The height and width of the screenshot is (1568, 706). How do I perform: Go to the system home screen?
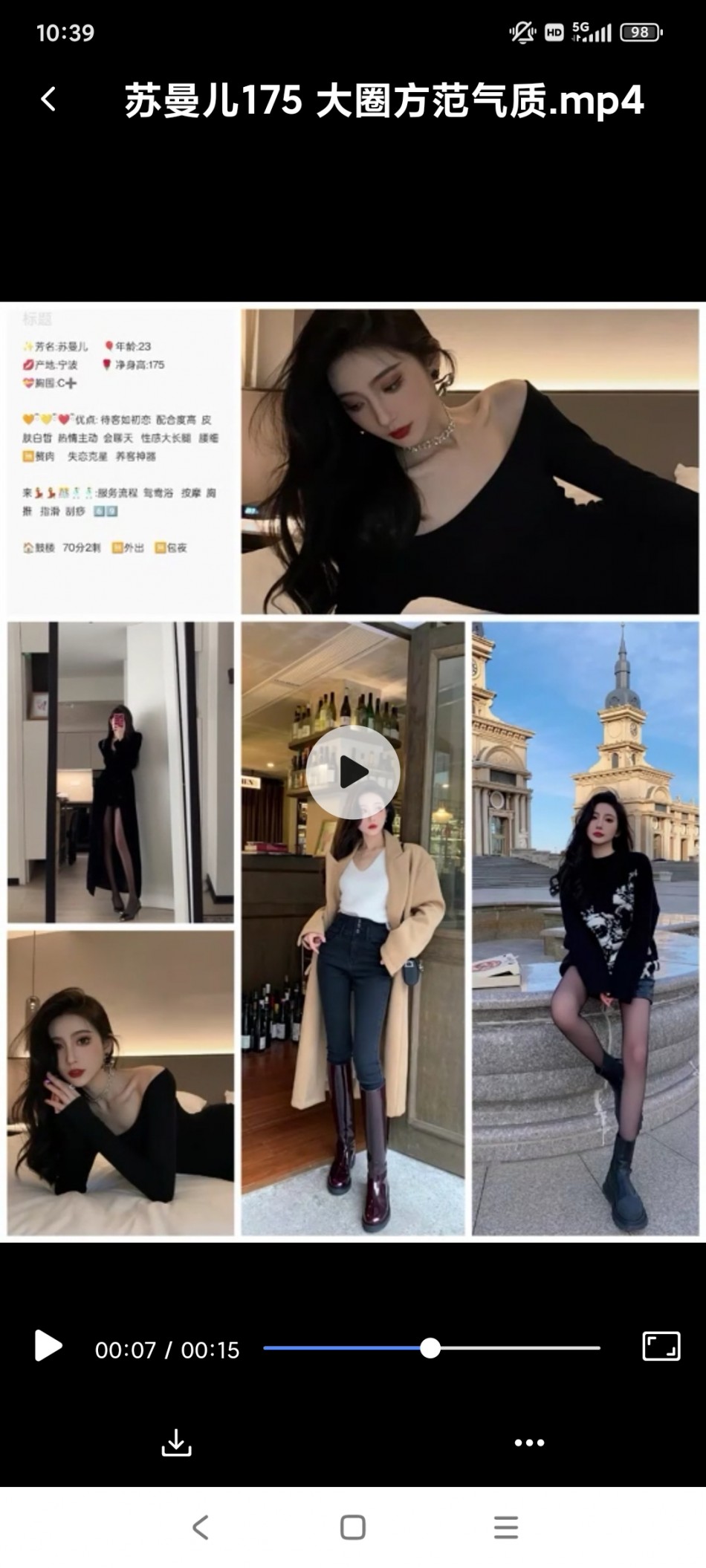[x=353, y=1527]
